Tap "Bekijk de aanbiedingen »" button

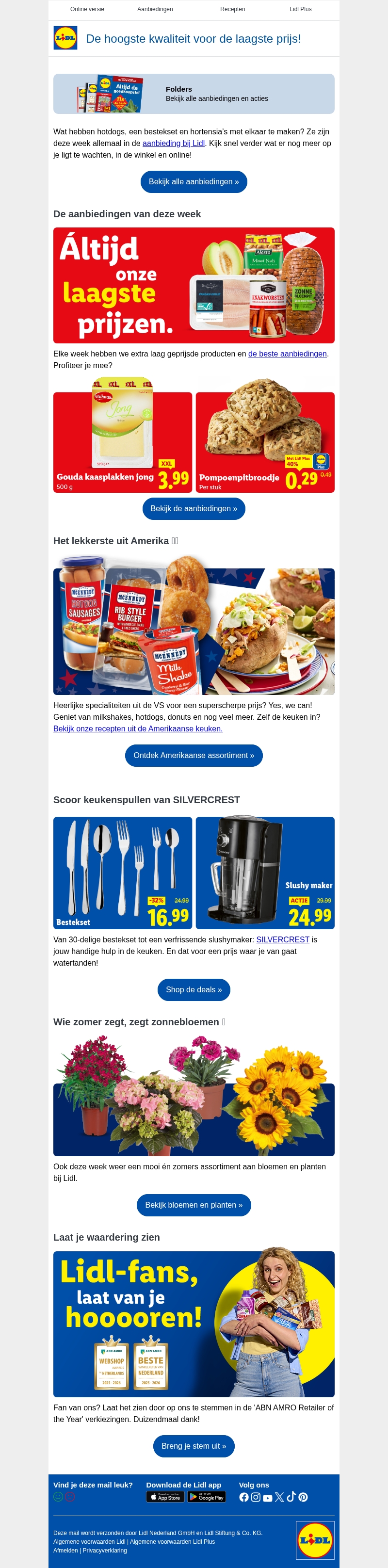[x=194, y=509]
